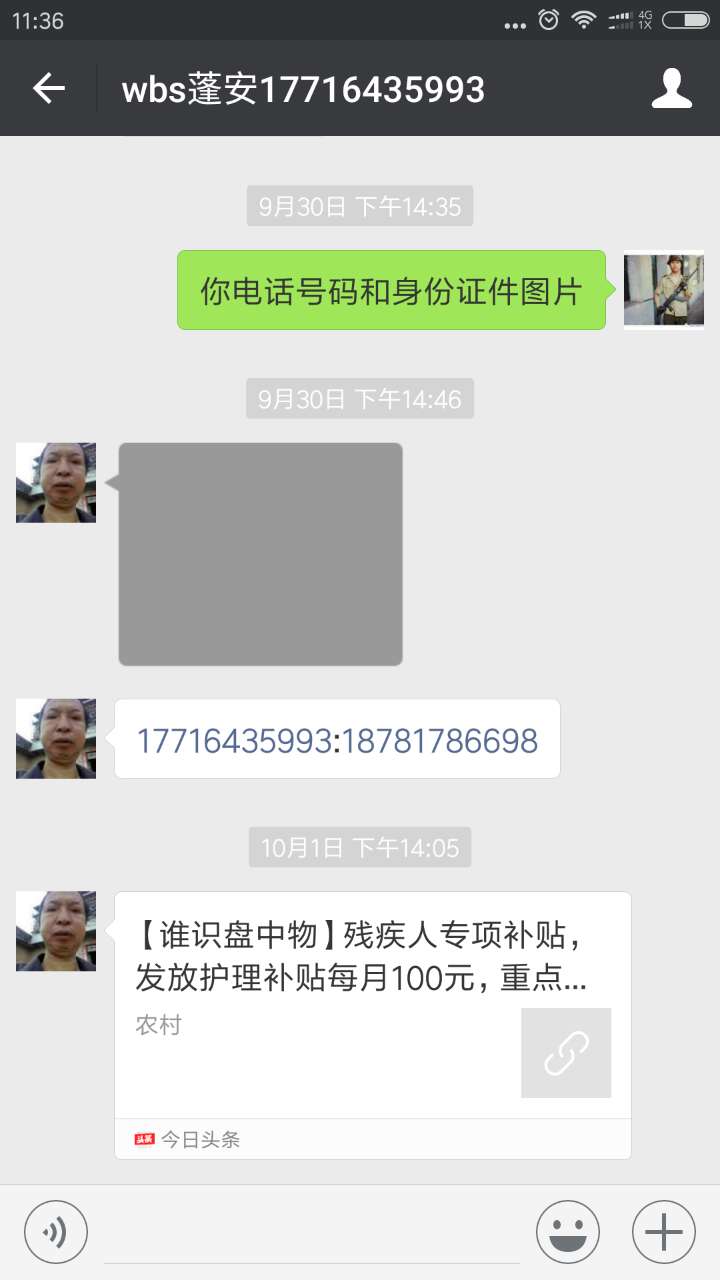The image size is (720, 1280).
Task: Open the emoji picker
Action: tap(567, 1231)
